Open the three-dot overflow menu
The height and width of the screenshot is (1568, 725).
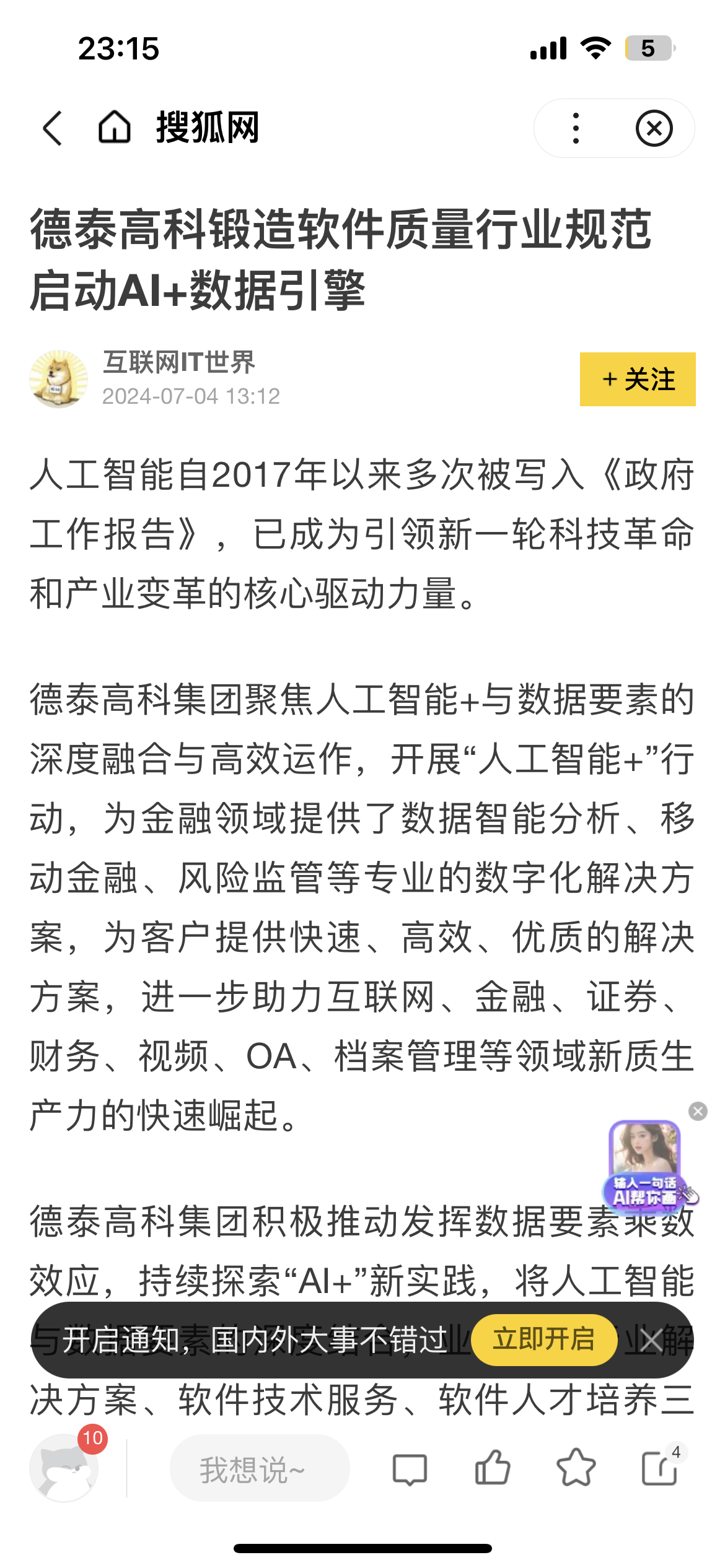point(576,128)
